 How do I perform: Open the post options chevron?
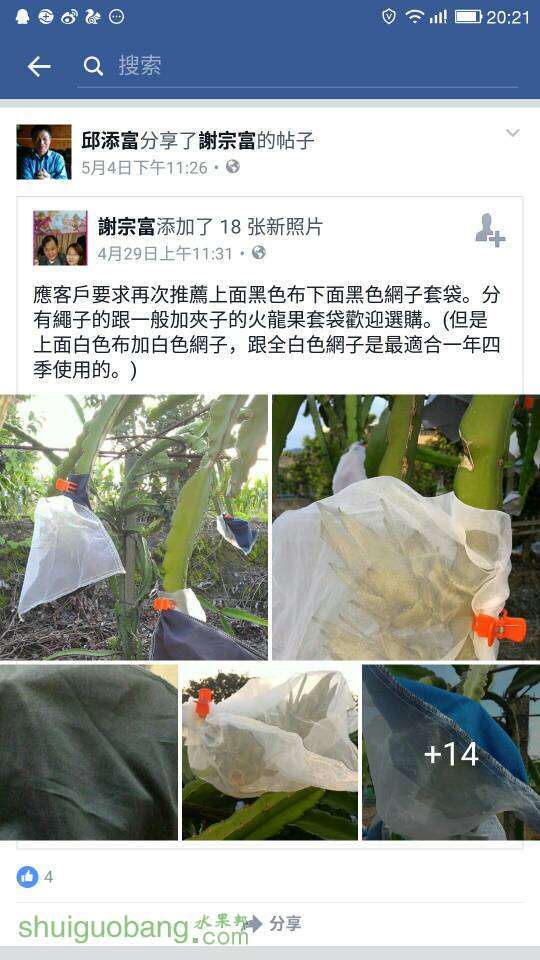512,133
